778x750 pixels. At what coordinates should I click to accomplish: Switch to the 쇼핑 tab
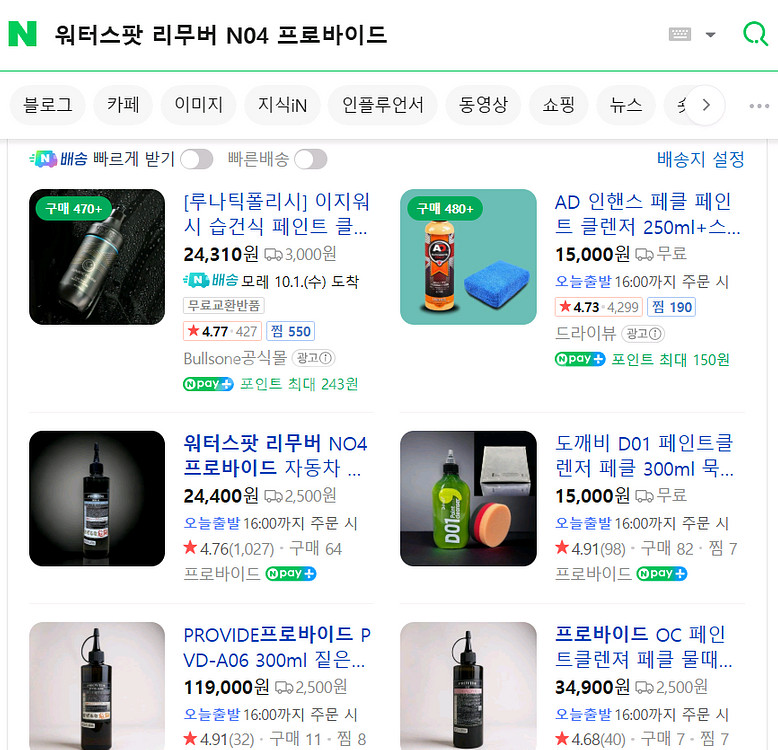click(x=559, y=105)
